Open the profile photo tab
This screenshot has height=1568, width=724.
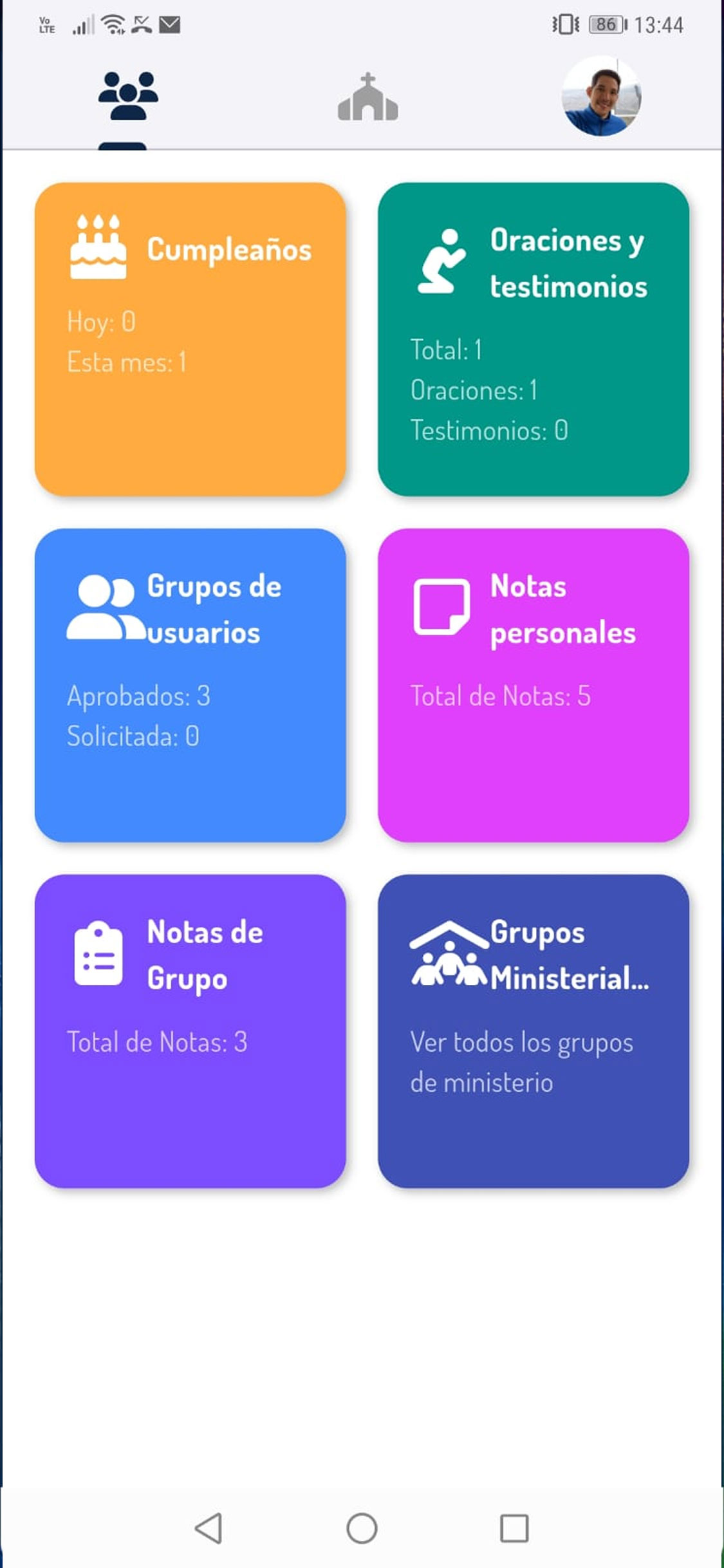click(x=601, y=97)
